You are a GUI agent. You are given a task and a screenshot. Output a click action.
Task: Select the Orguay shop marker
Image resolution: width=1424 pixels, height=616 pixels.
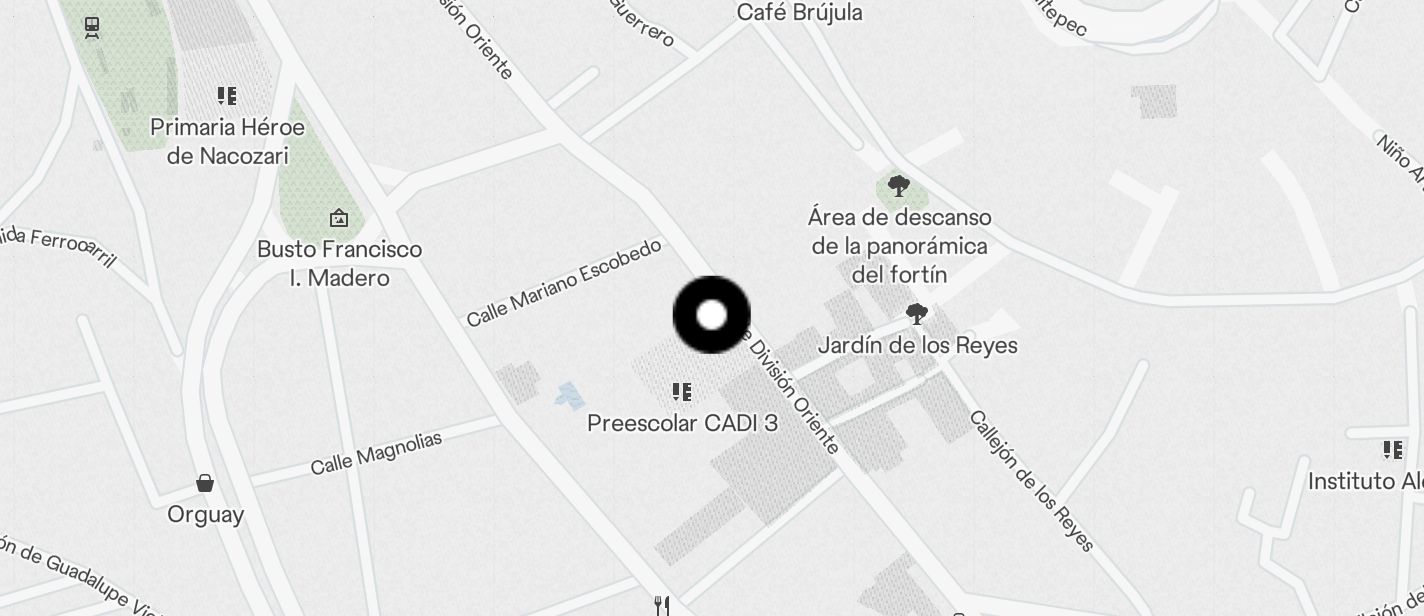205,484
